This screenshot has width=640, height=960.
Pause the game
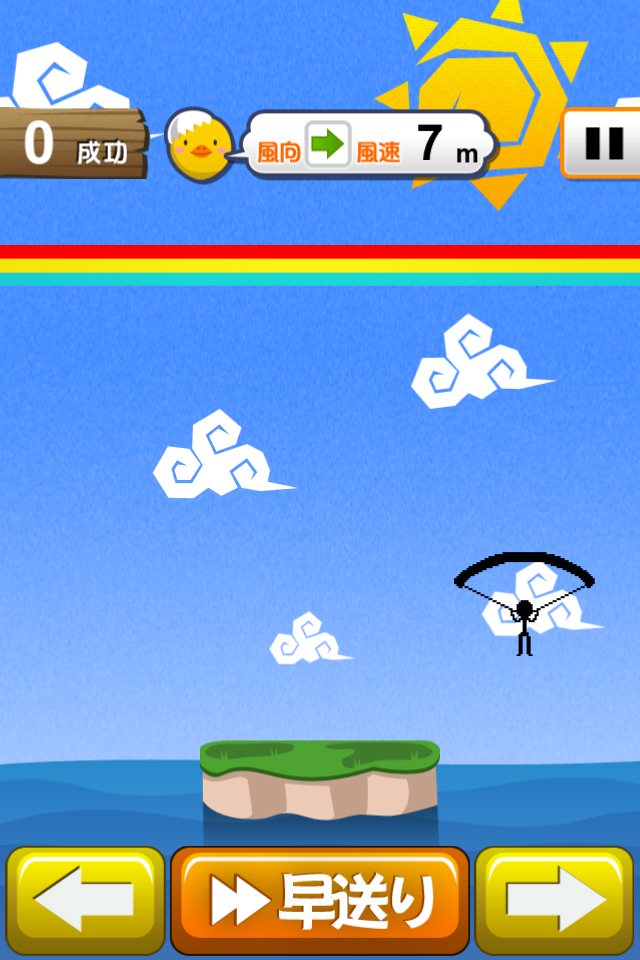click(603, 143)
